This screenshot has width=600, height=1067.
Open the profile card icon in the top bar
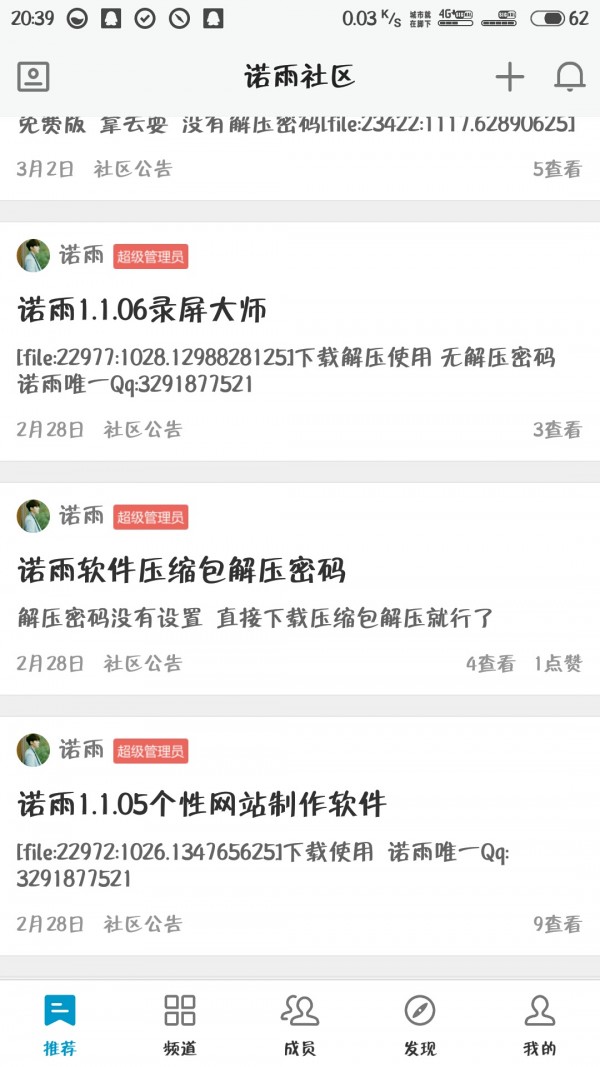point(33,77)
